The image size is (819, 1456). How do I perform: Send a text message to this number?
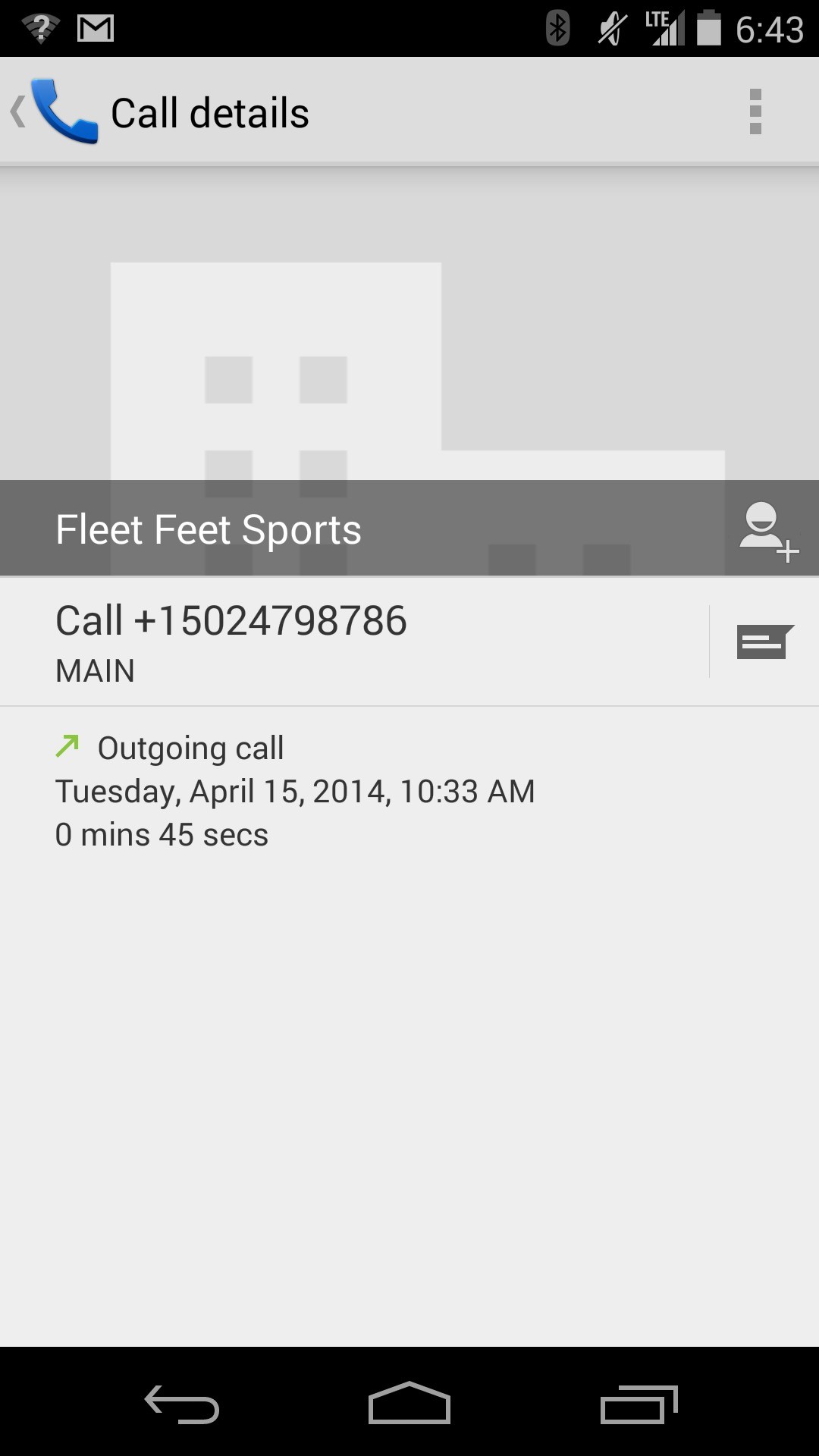pos(764,642)
